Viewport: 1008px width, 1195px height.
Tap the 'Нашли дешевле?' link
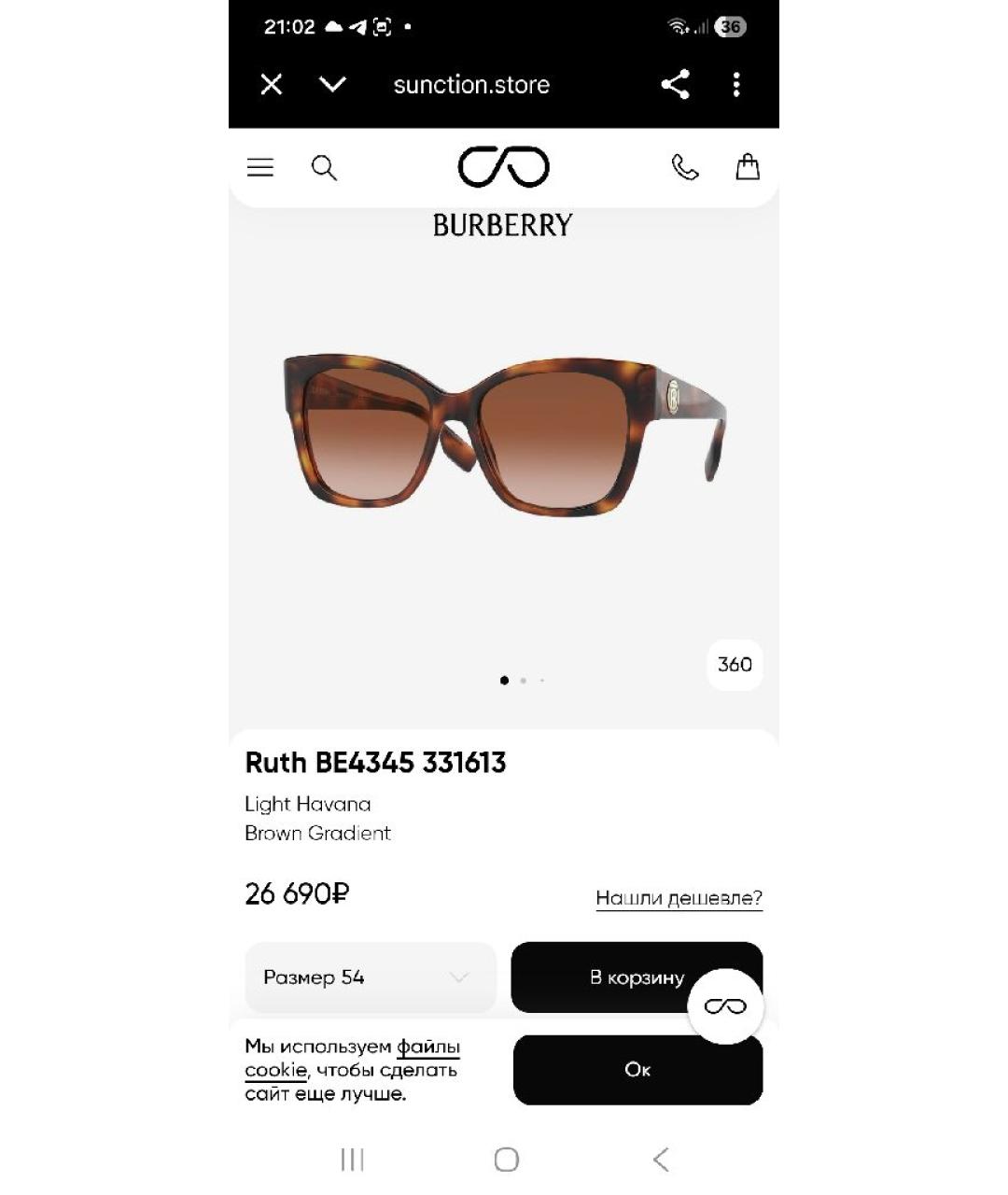point(679,898)
